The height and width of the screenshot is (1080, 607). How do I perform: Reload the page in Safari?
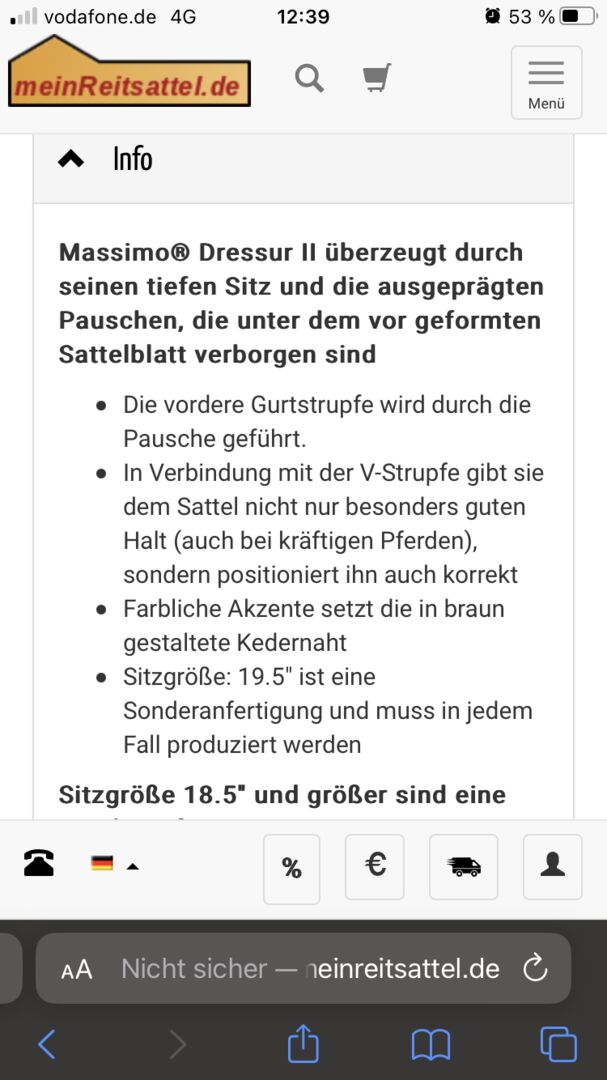click(535, 967)
